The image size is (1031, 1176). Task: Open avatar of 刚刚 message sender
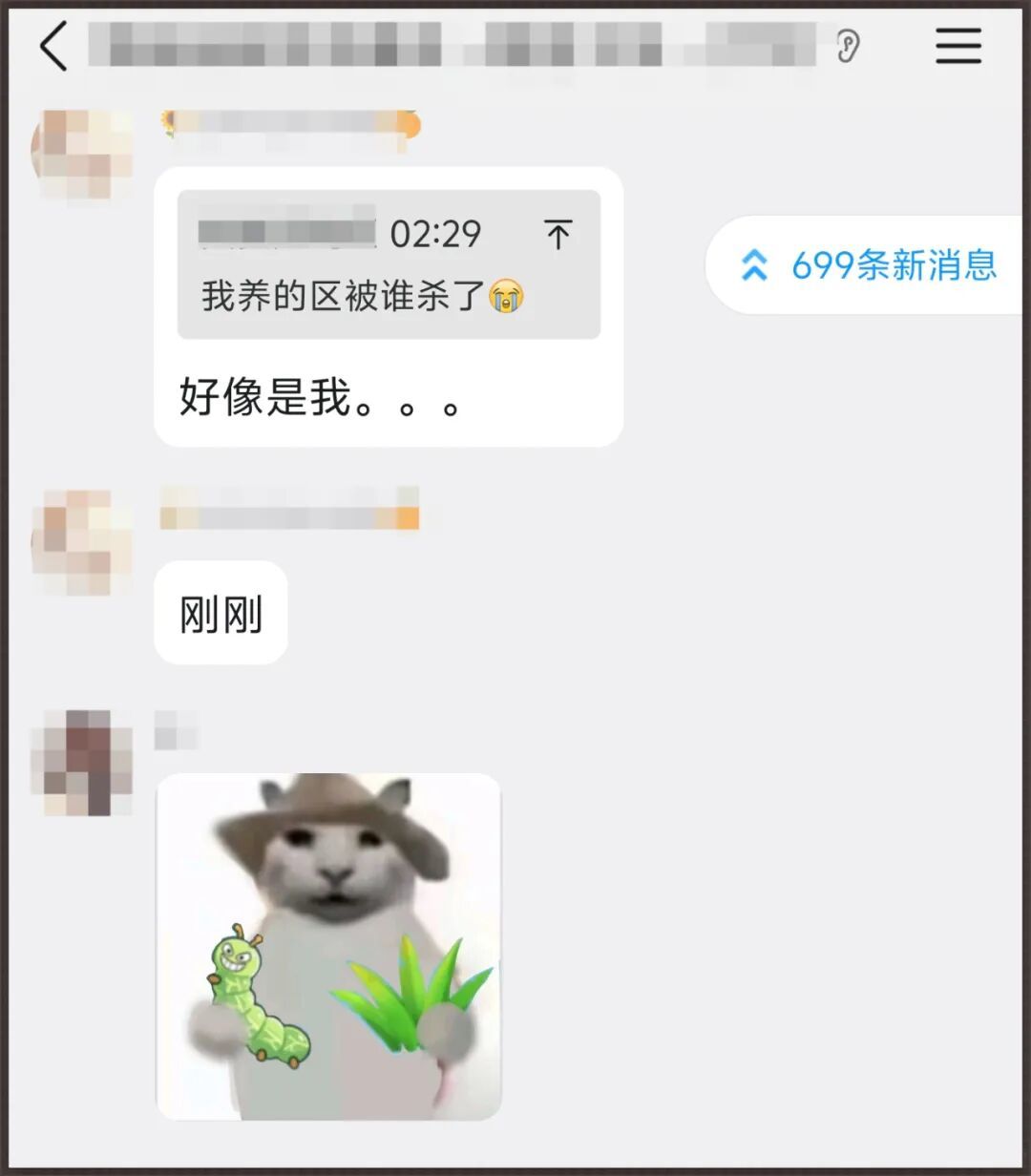82,542
